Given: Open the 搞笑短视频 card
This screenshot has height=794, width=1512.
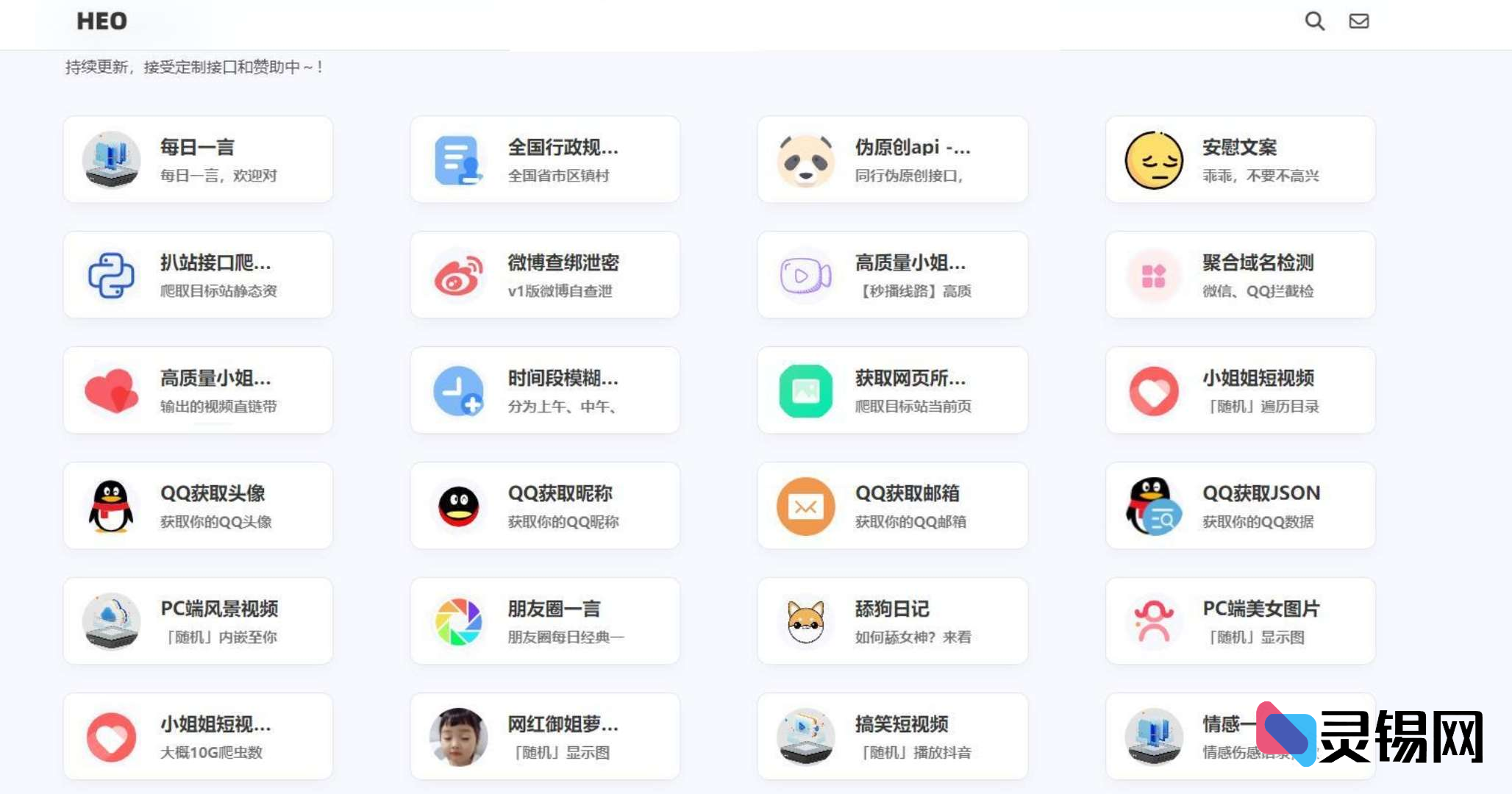Looking at the screenshot, I should point(892,737).
